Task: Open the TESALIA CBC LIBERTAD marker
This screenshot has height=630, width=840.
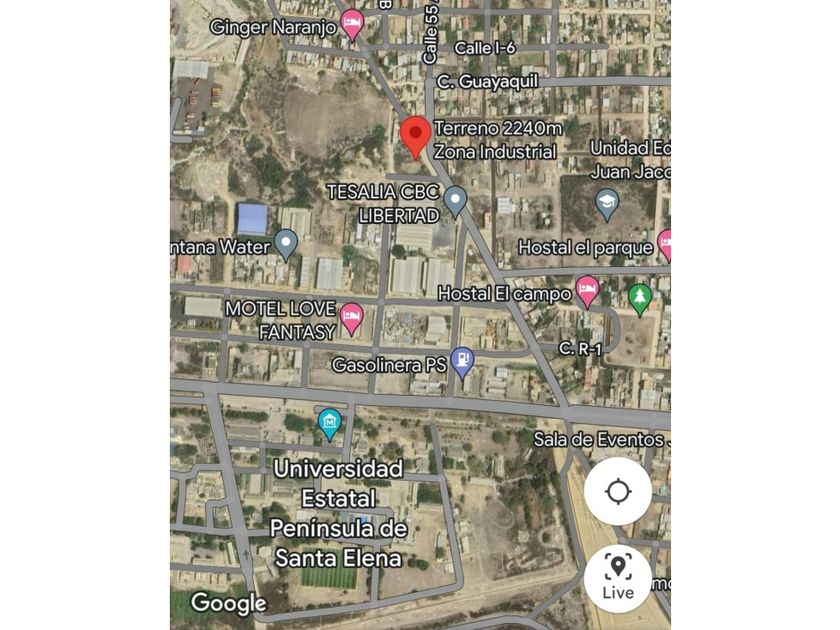Action: pyautogui.click(x=456, y=201)
